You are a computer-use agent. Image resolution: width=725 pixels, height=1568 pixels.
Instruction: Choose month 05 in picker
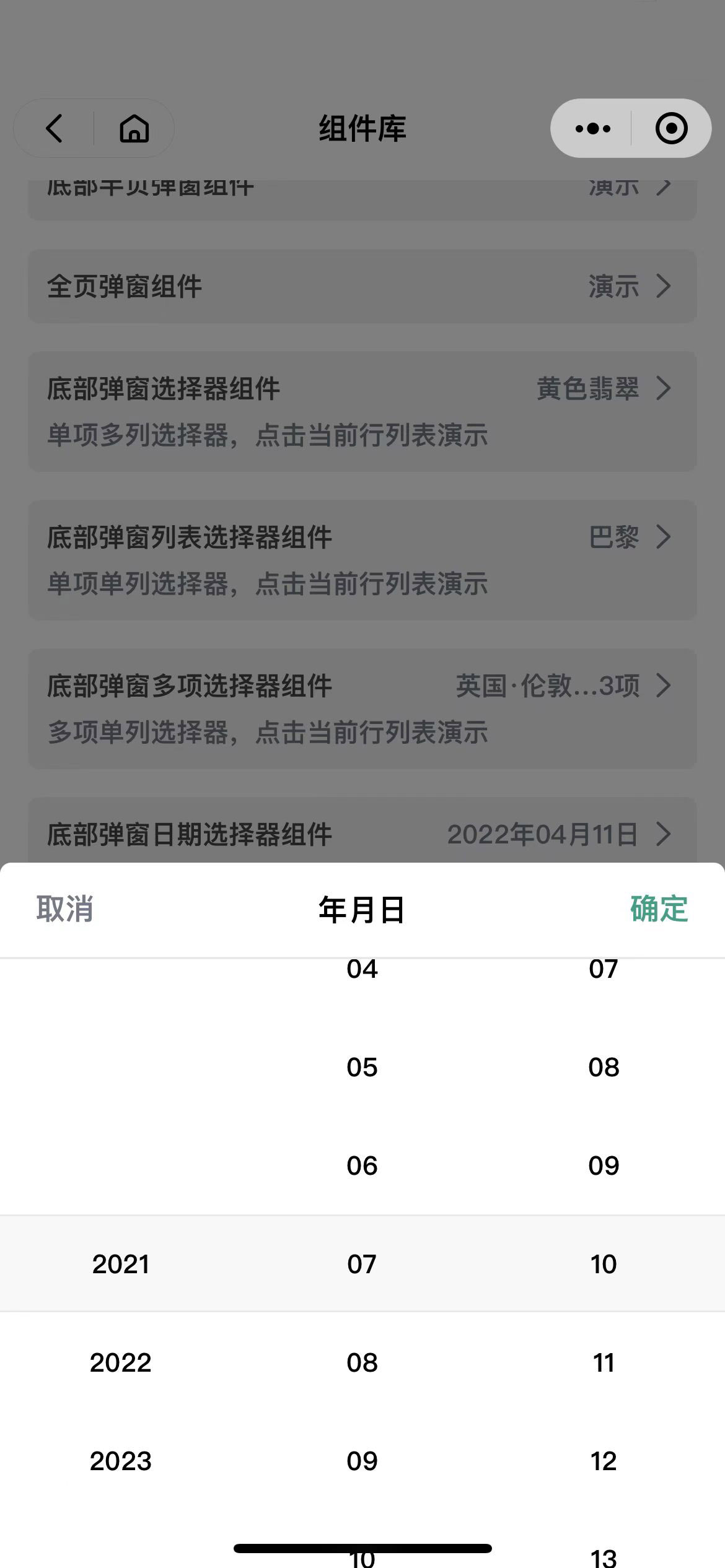(362, 1068)
